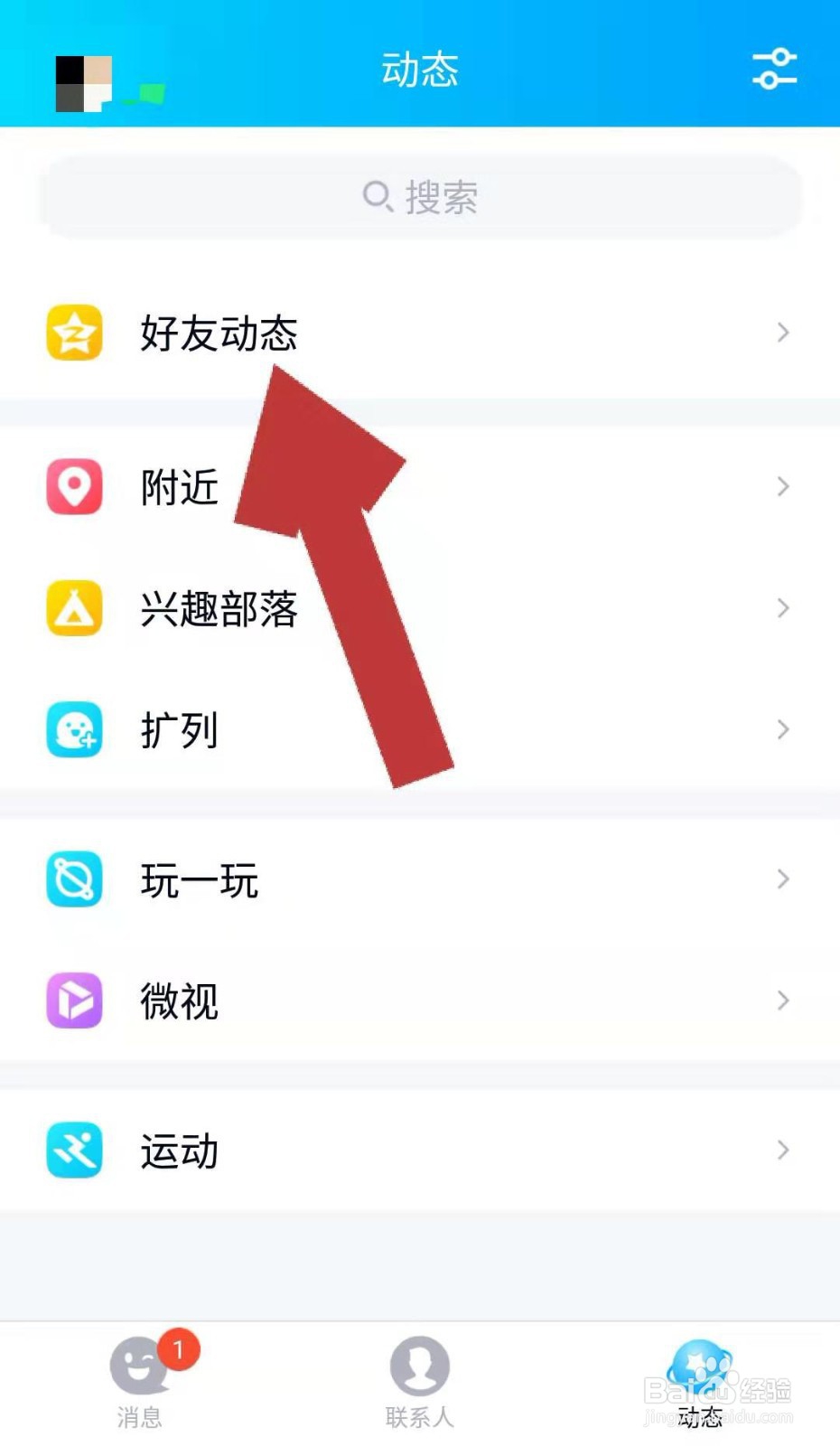Open the 好友动态 star icon

pyautogui.click(x=74, y=333)
